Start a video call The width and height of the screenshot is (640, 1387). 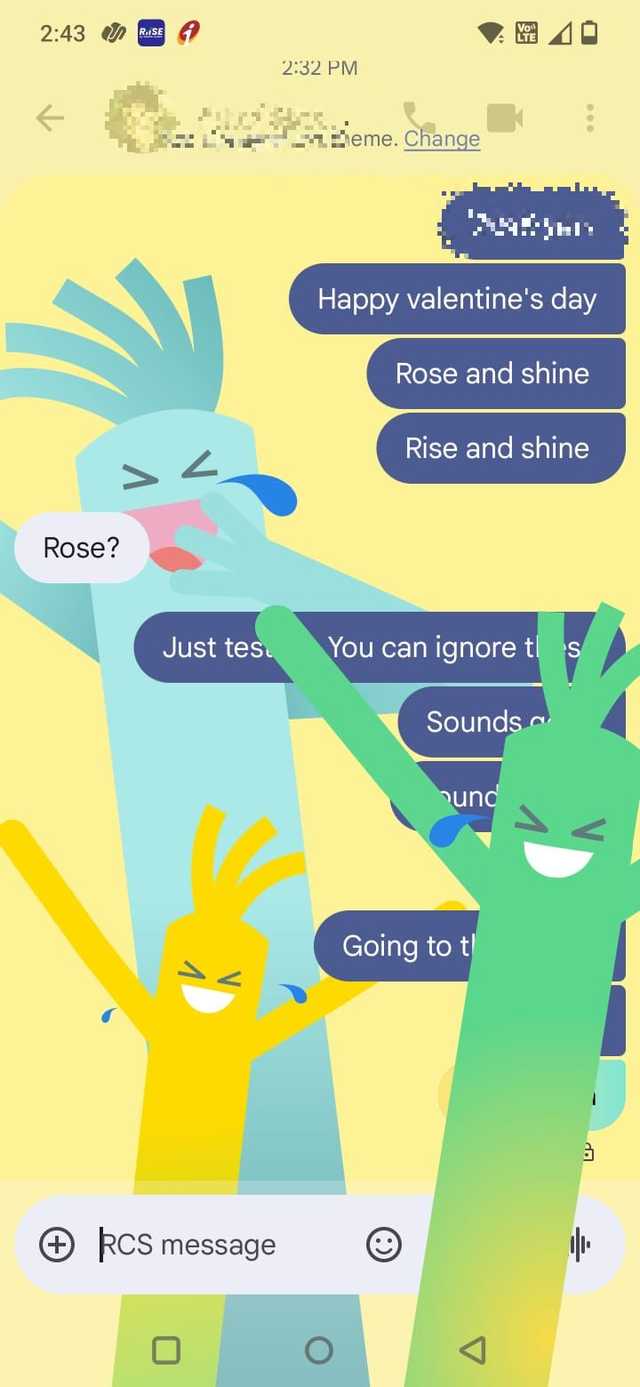tap(505, 118)
